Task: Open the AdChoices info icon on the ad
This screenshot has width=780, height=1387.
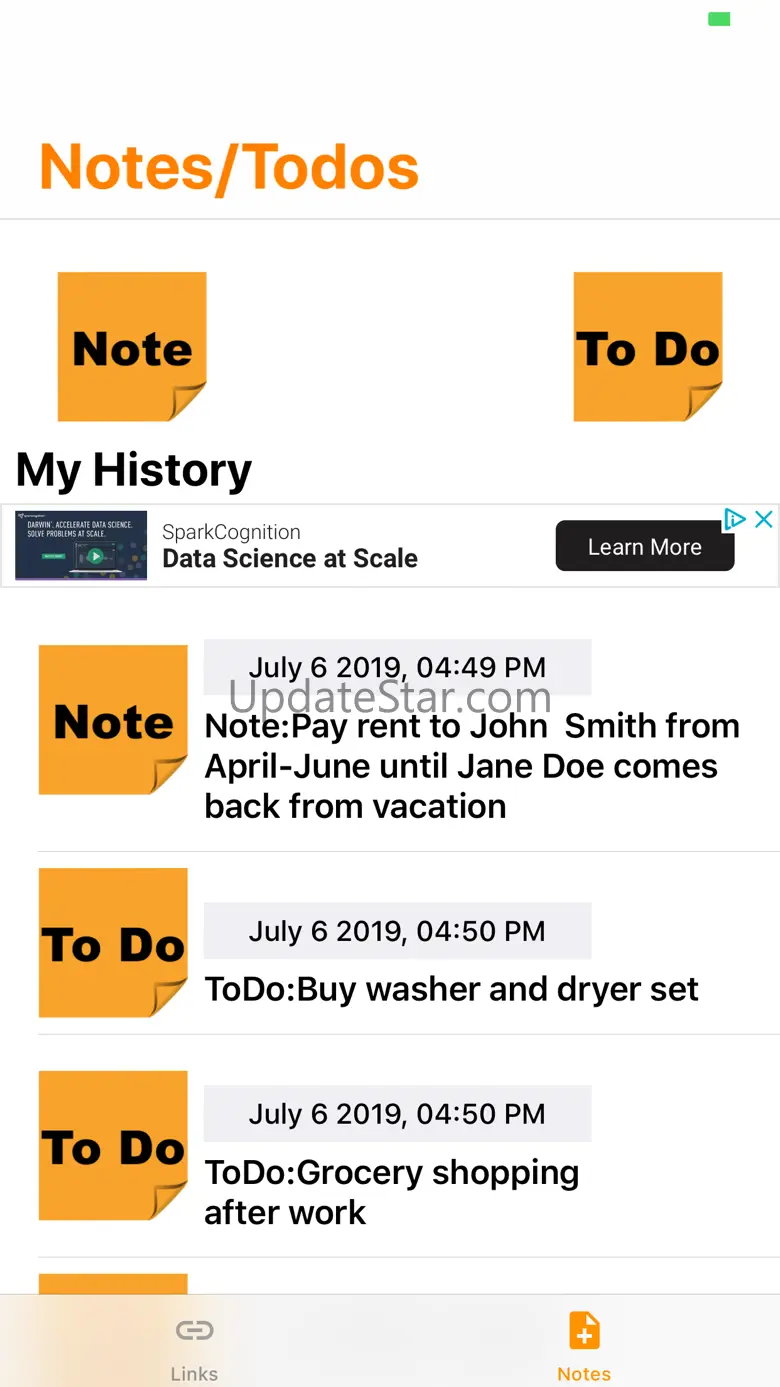Action: click(x=735, y=519)
